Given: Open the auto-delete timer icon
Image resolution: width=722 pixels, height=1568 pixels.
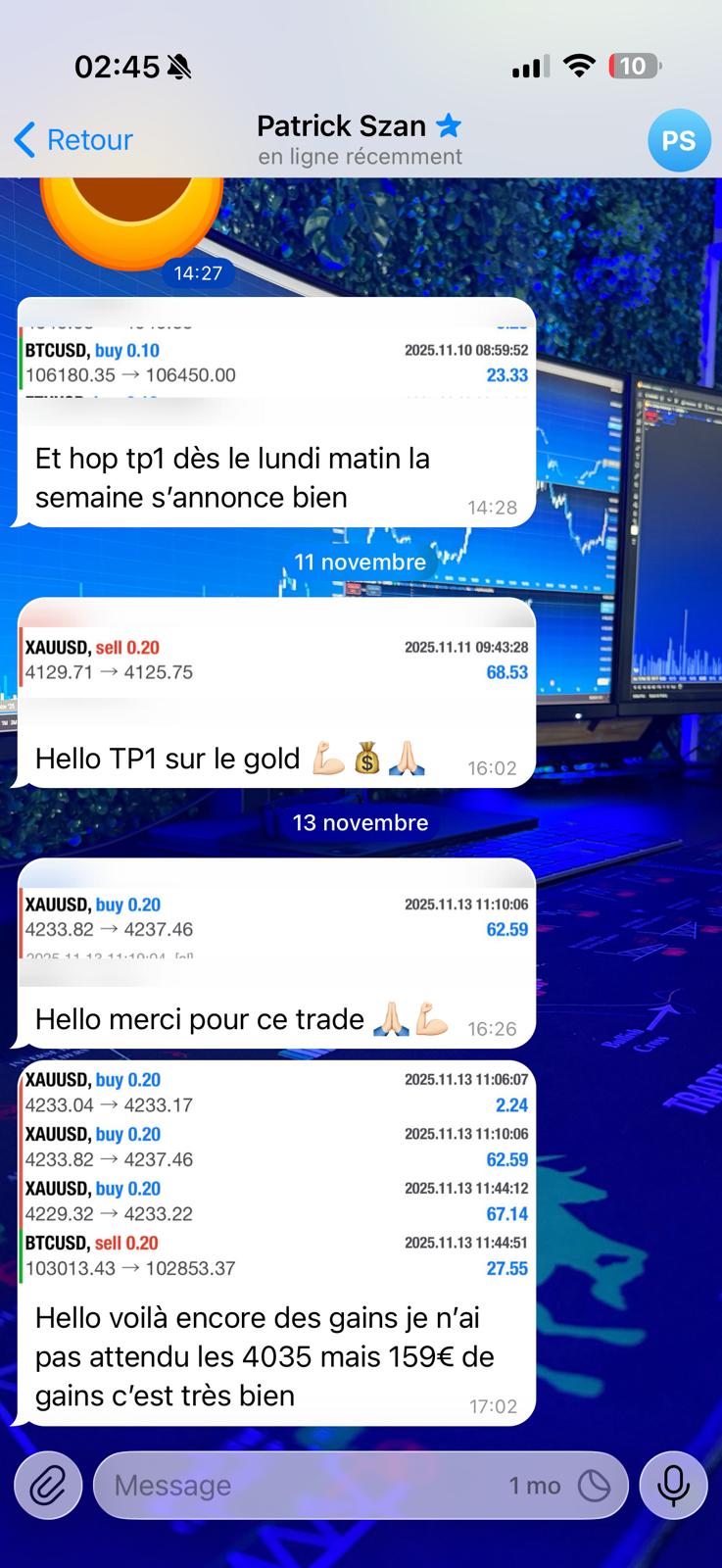Looking at the screenshot, I should (x=594, y=1486).
